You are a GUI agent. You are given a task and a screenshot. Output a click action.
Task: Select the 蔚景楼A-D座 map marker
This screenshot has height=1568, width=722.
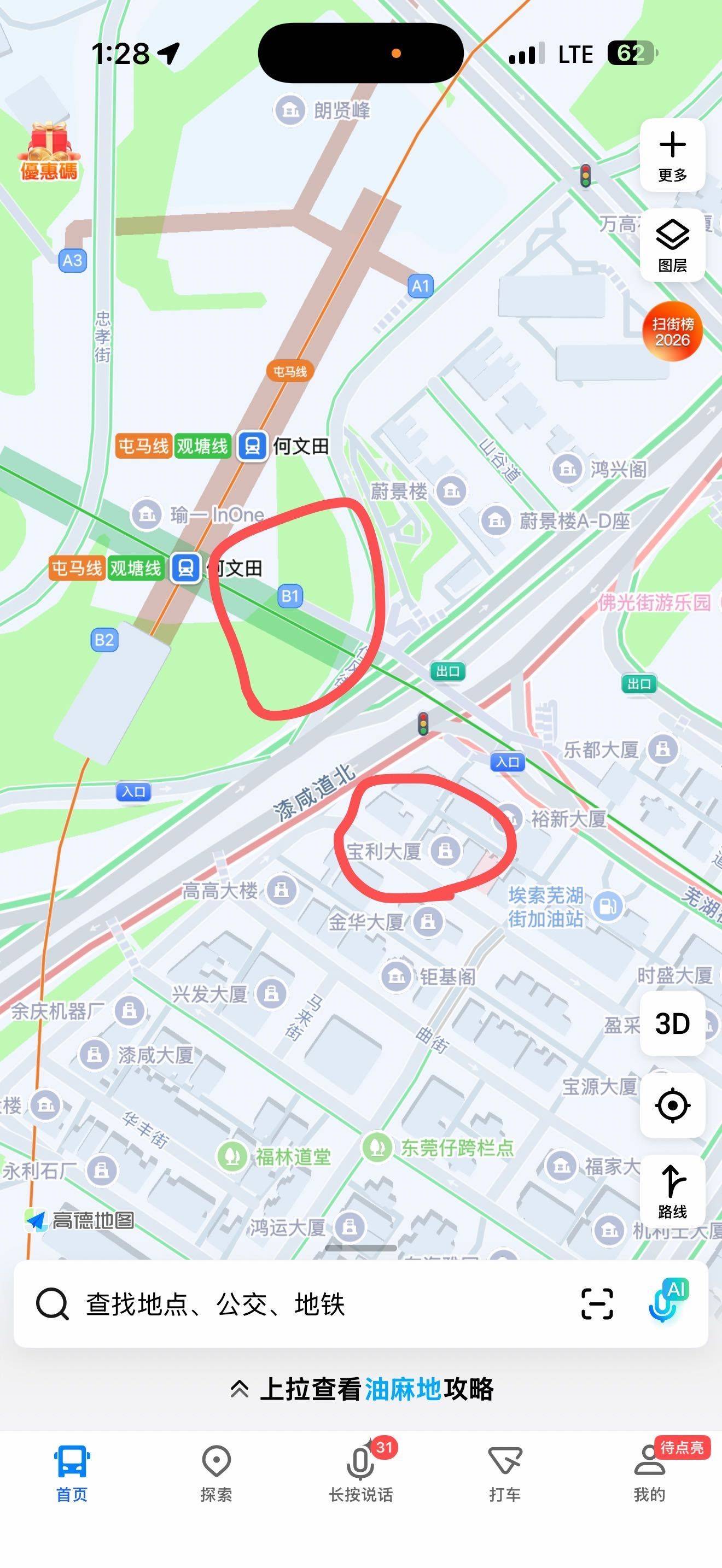pos(496,521)
